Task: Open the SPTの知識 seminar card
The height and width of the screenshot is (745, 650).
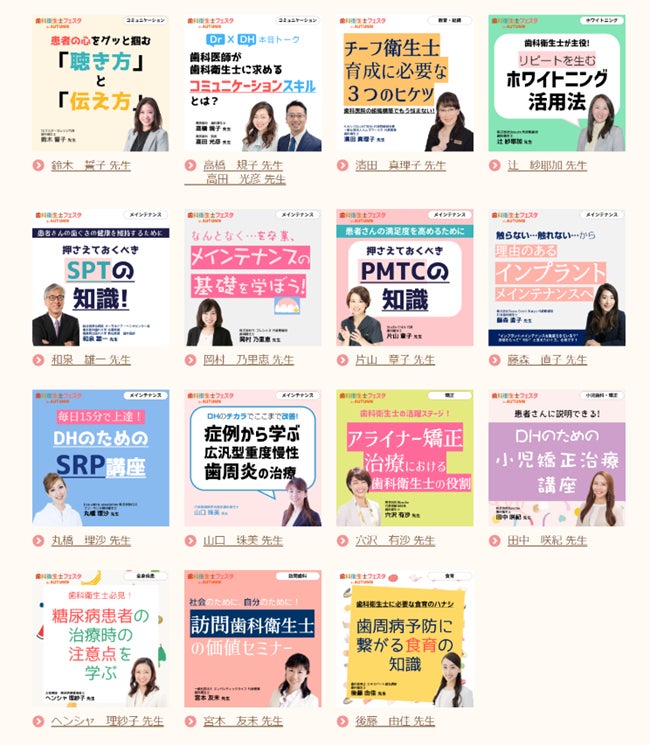Action: click(100, 277)
